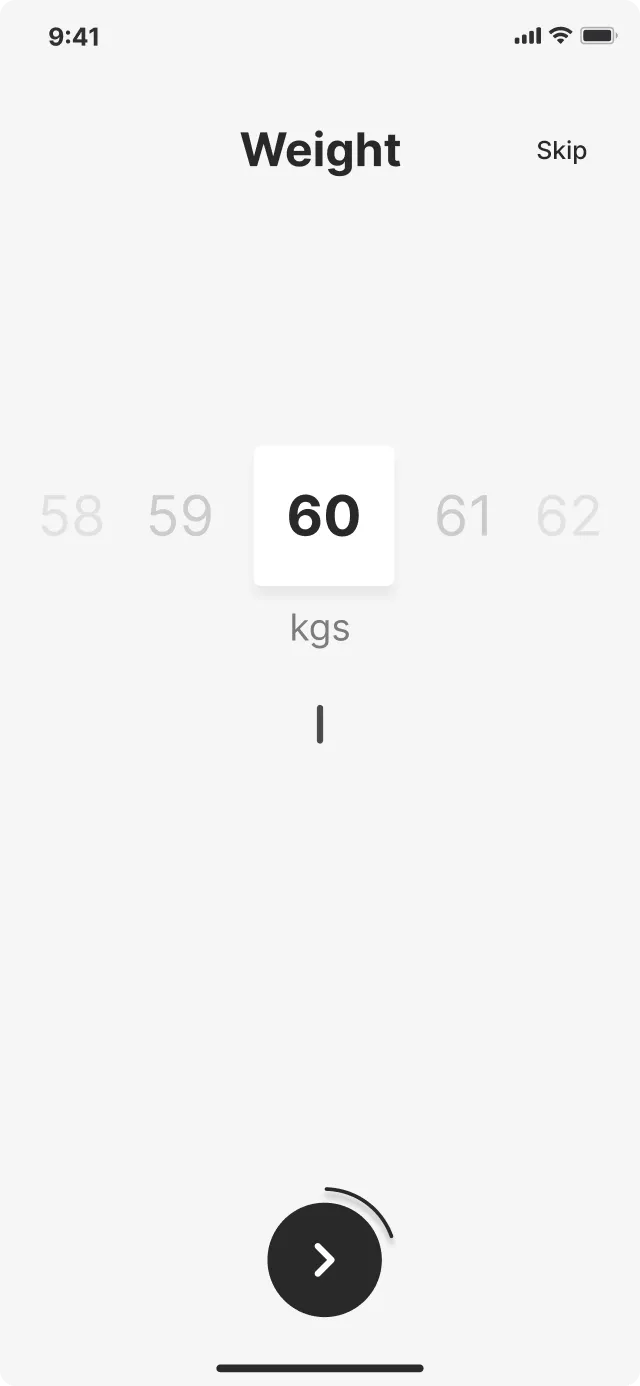Select 61 in the weight picker

(x=463, y=516)
